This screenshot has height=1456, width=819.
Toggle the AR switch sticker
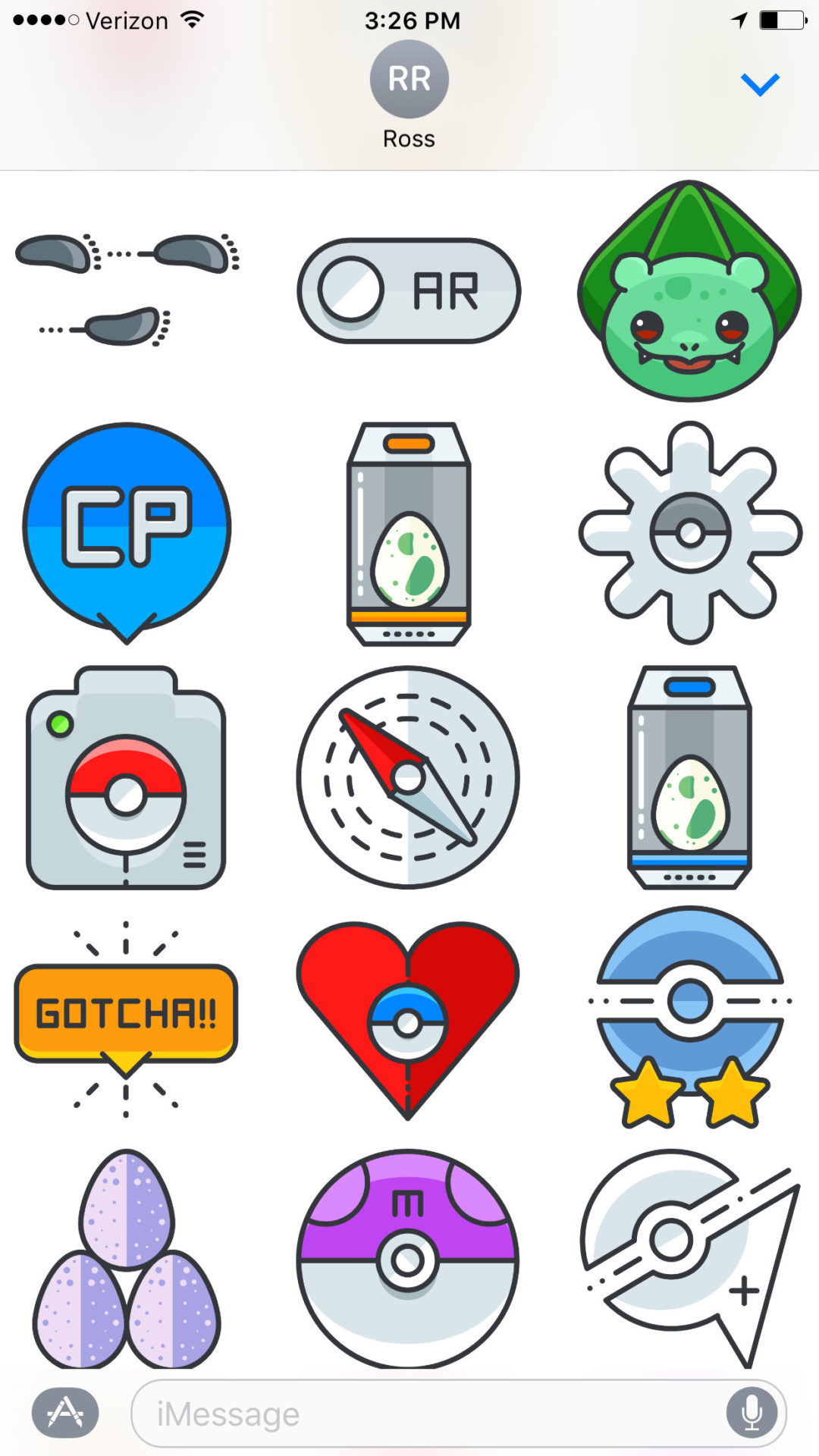pyautogui.click(x=408, y=288)
